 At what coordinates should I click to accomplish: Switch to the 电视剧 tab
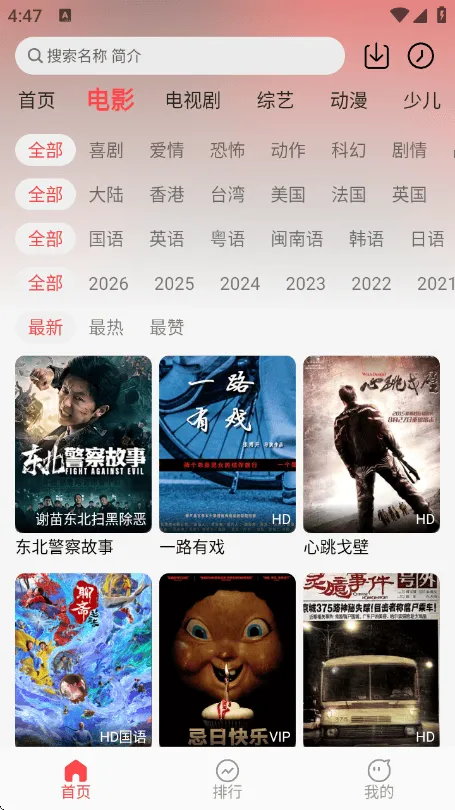click(x=193, y=100)
